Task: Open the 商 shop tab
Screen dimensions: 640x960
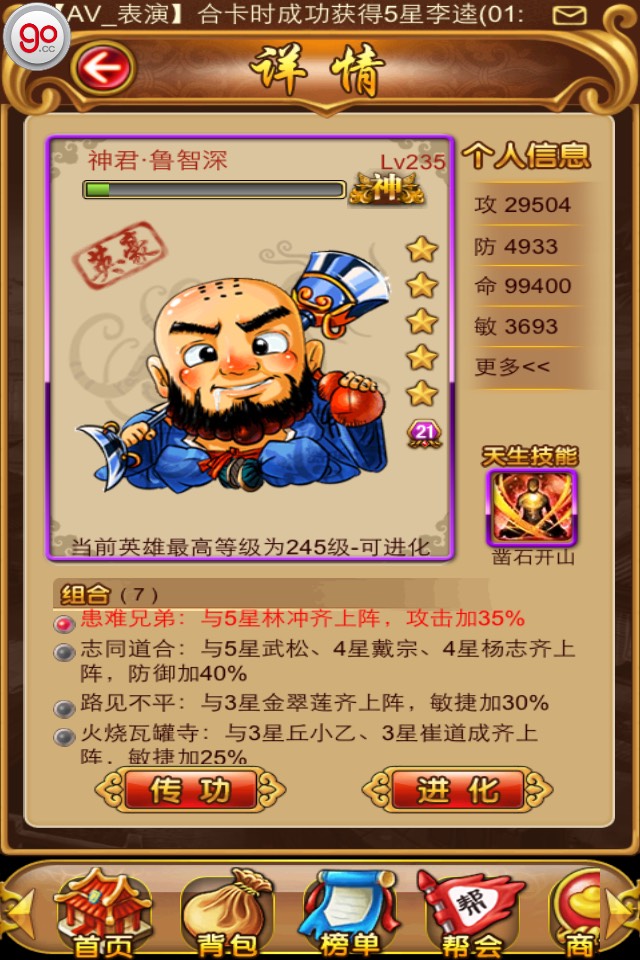Action: (585, 912)
